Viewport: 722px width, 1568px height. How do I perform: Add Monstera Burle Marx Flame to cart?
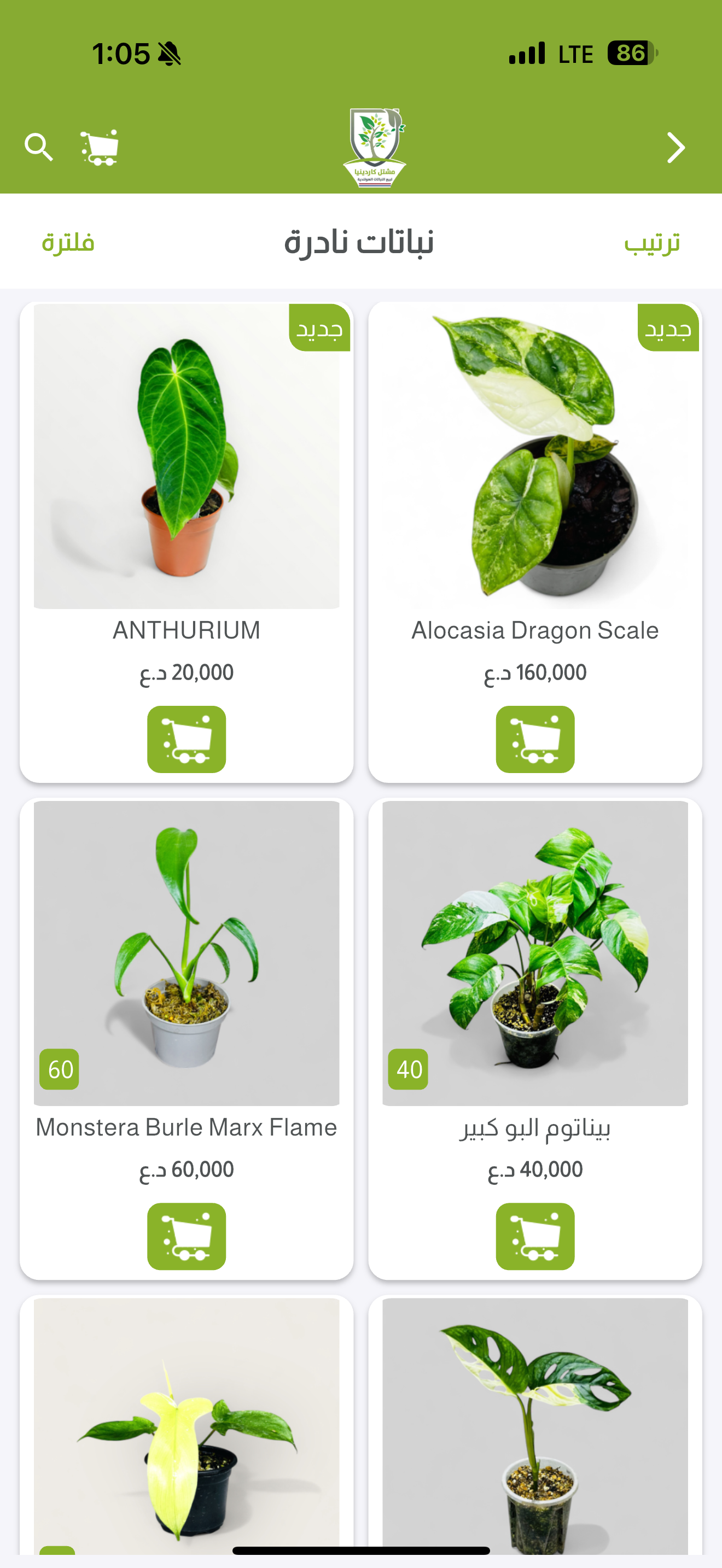(187, 1236)
